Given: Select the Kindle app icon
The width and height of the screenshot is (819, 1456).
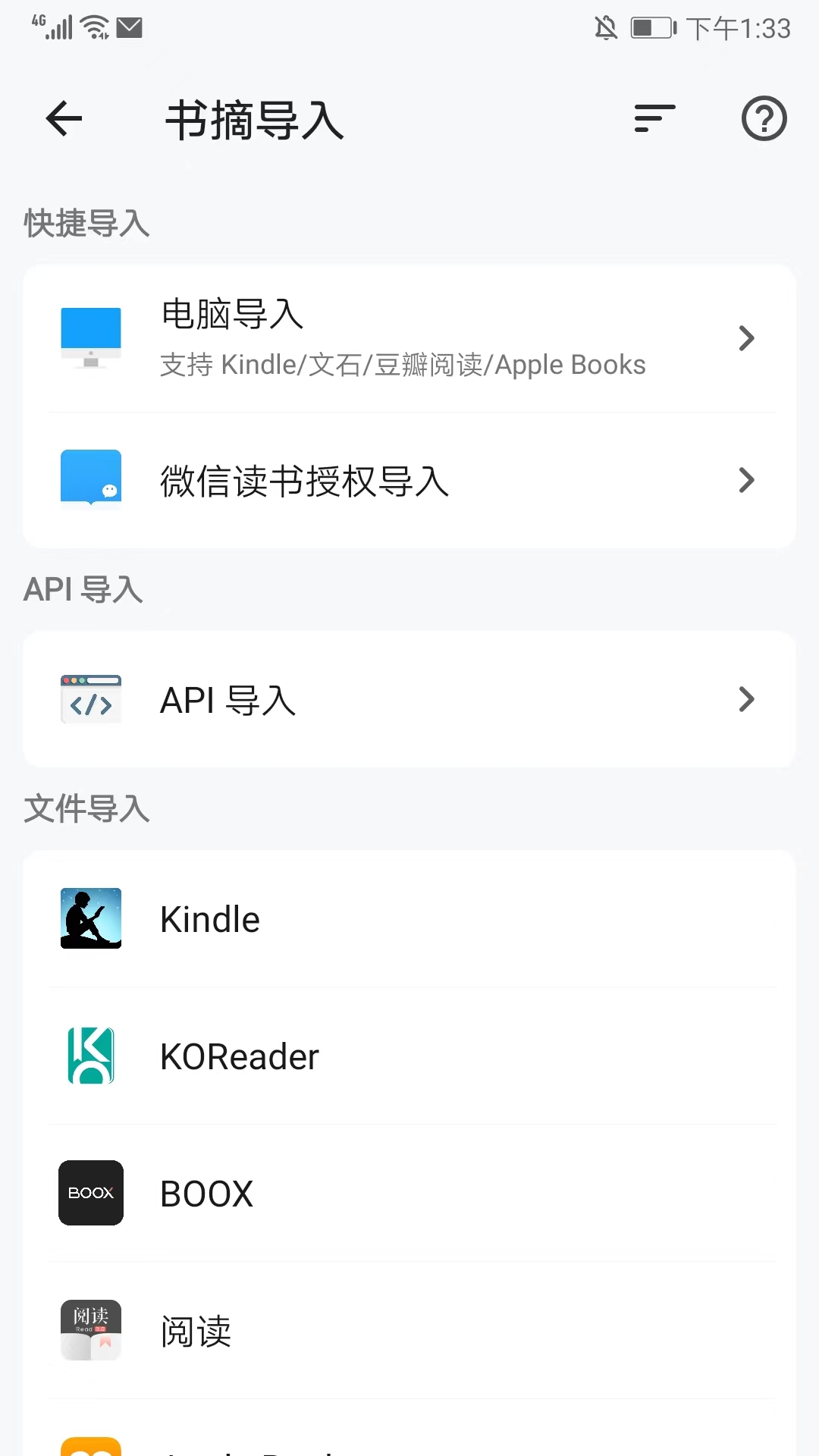Looking at the screenshot, I should click(x=90, y=918).
